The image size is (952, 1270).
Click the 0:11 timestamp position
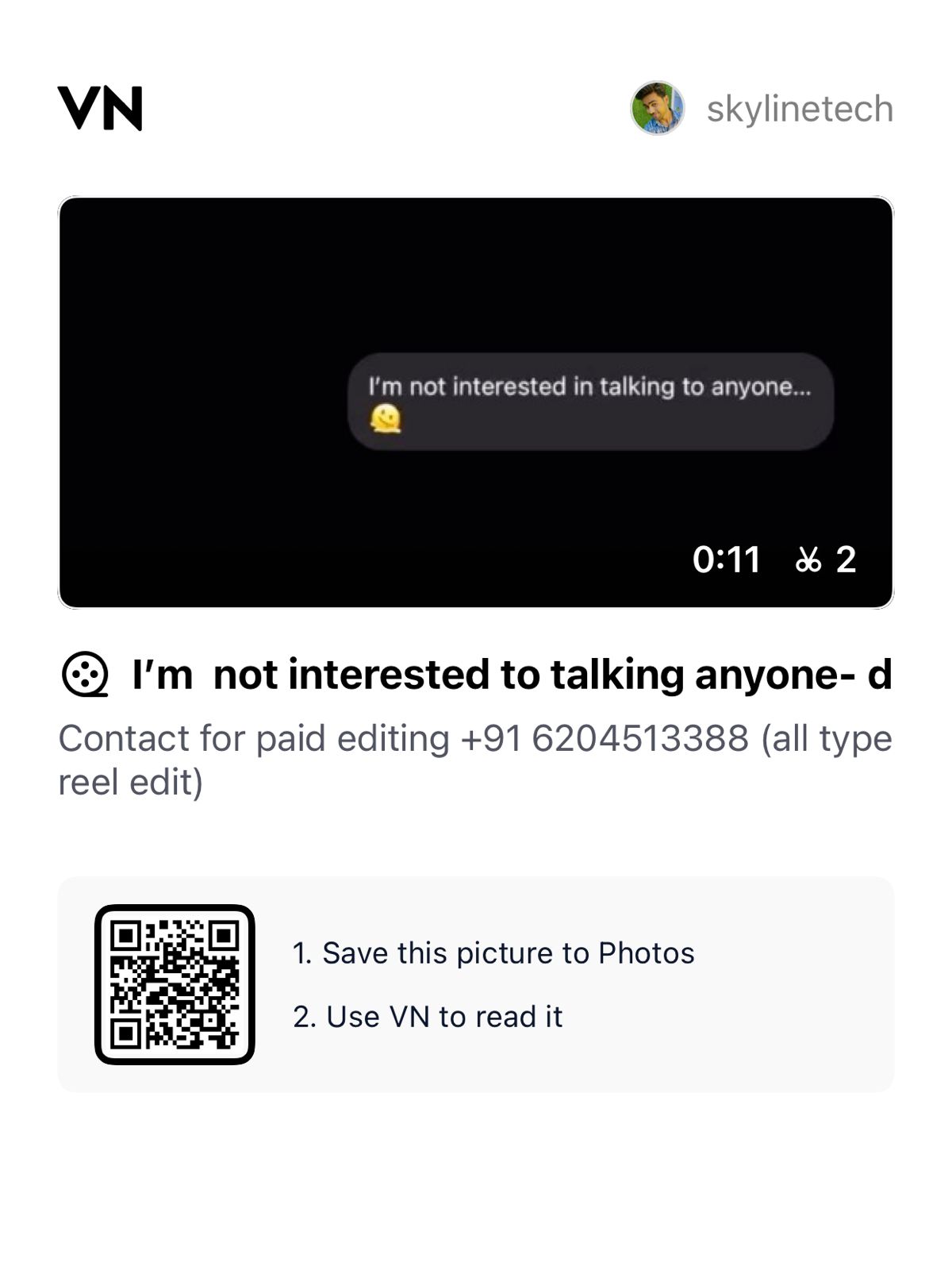click(x=727, y=561)
